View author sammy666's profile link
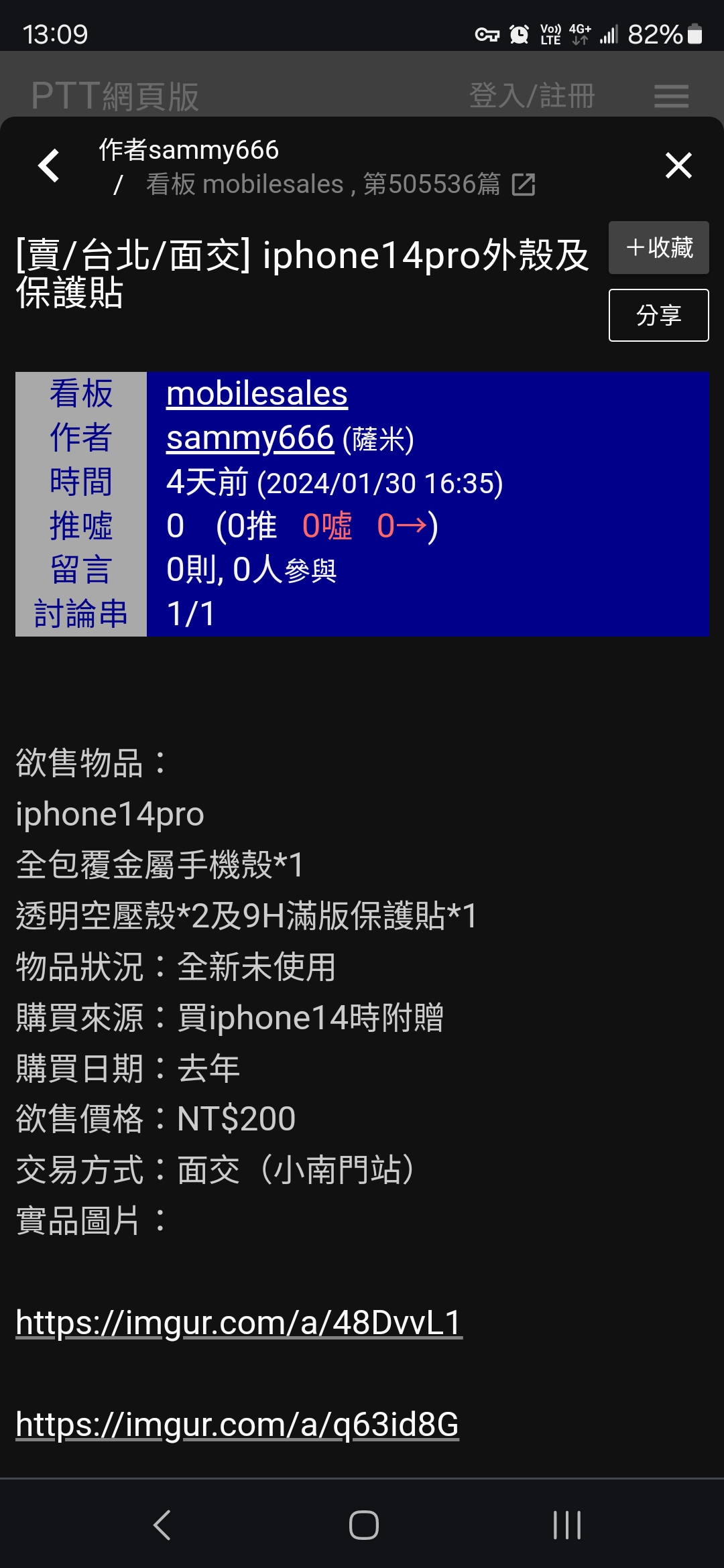 click(x=250, y=438)
